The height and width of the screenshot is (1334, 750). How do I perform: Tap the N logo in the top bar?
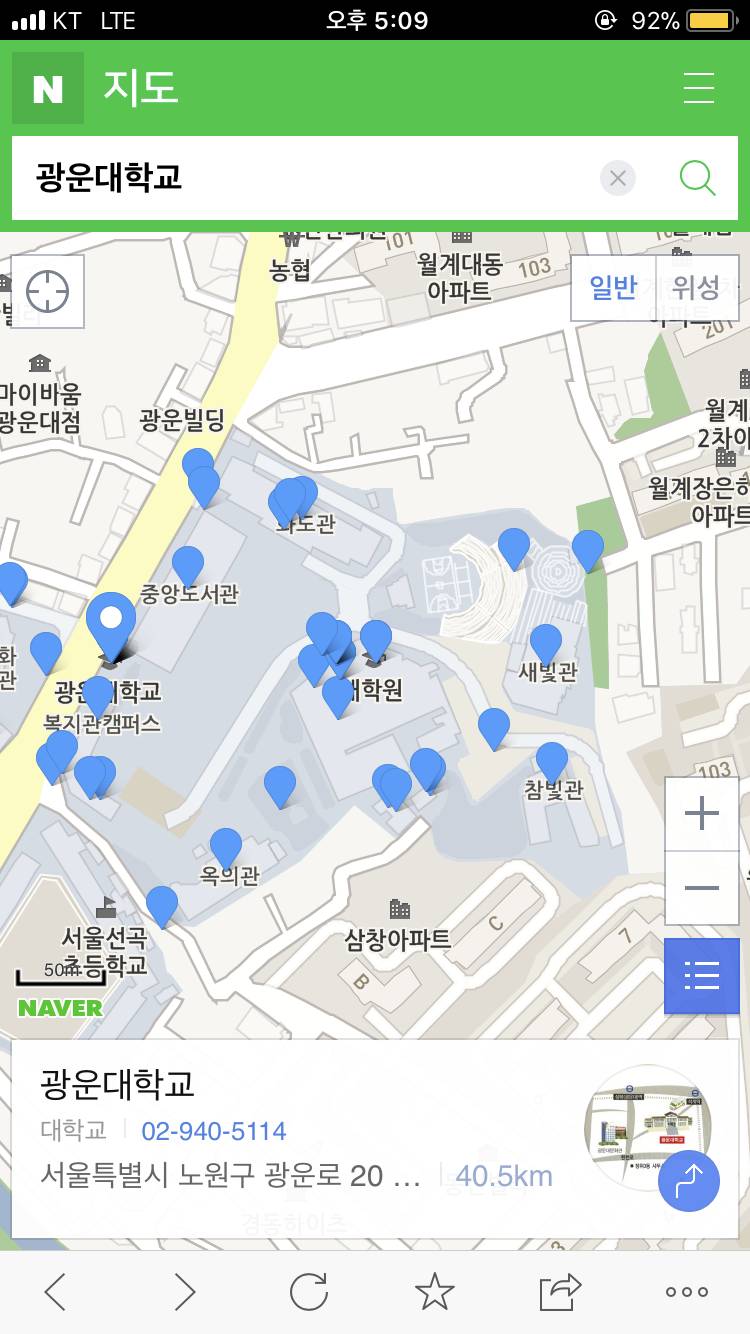[x=47, y=88]
